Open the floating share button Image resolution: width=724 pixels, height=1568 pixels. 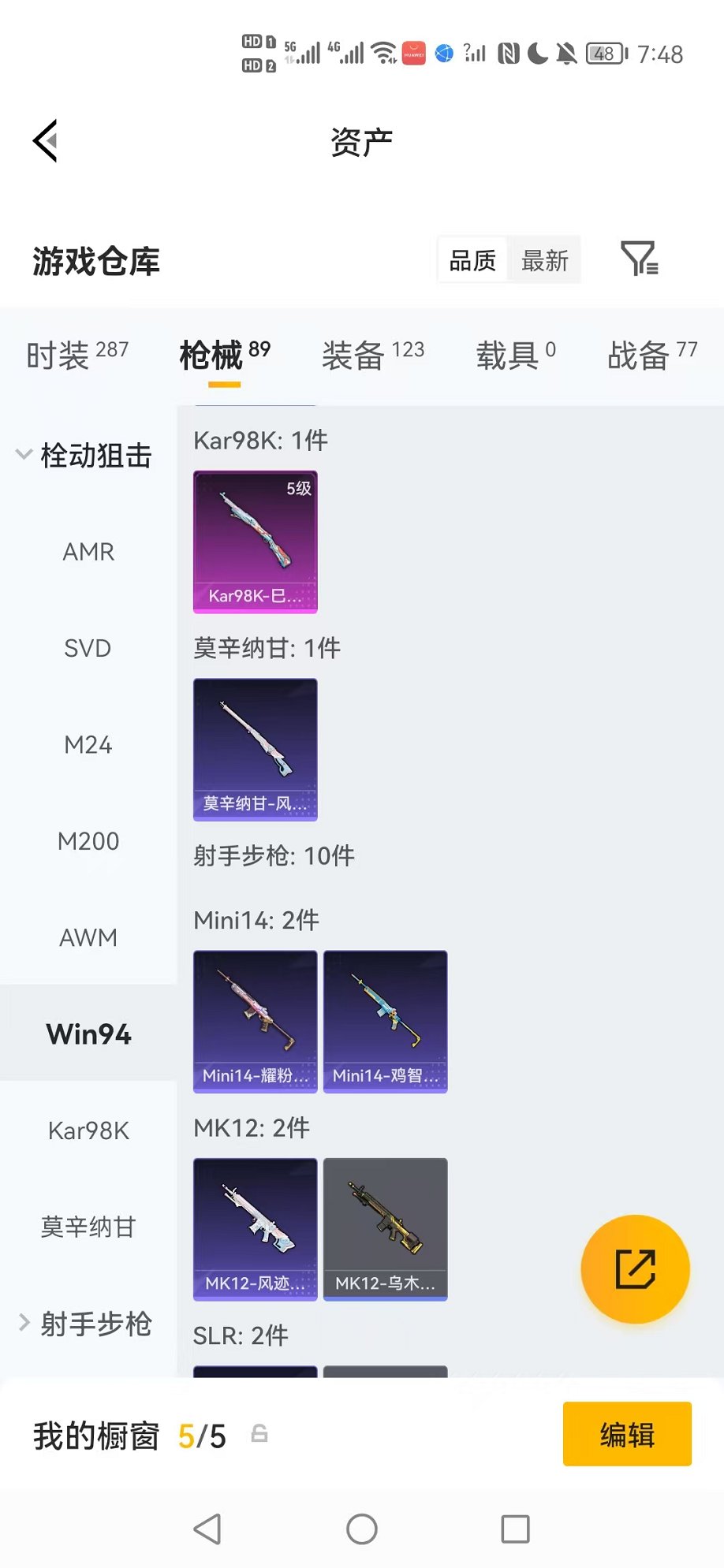[635, 1268]
